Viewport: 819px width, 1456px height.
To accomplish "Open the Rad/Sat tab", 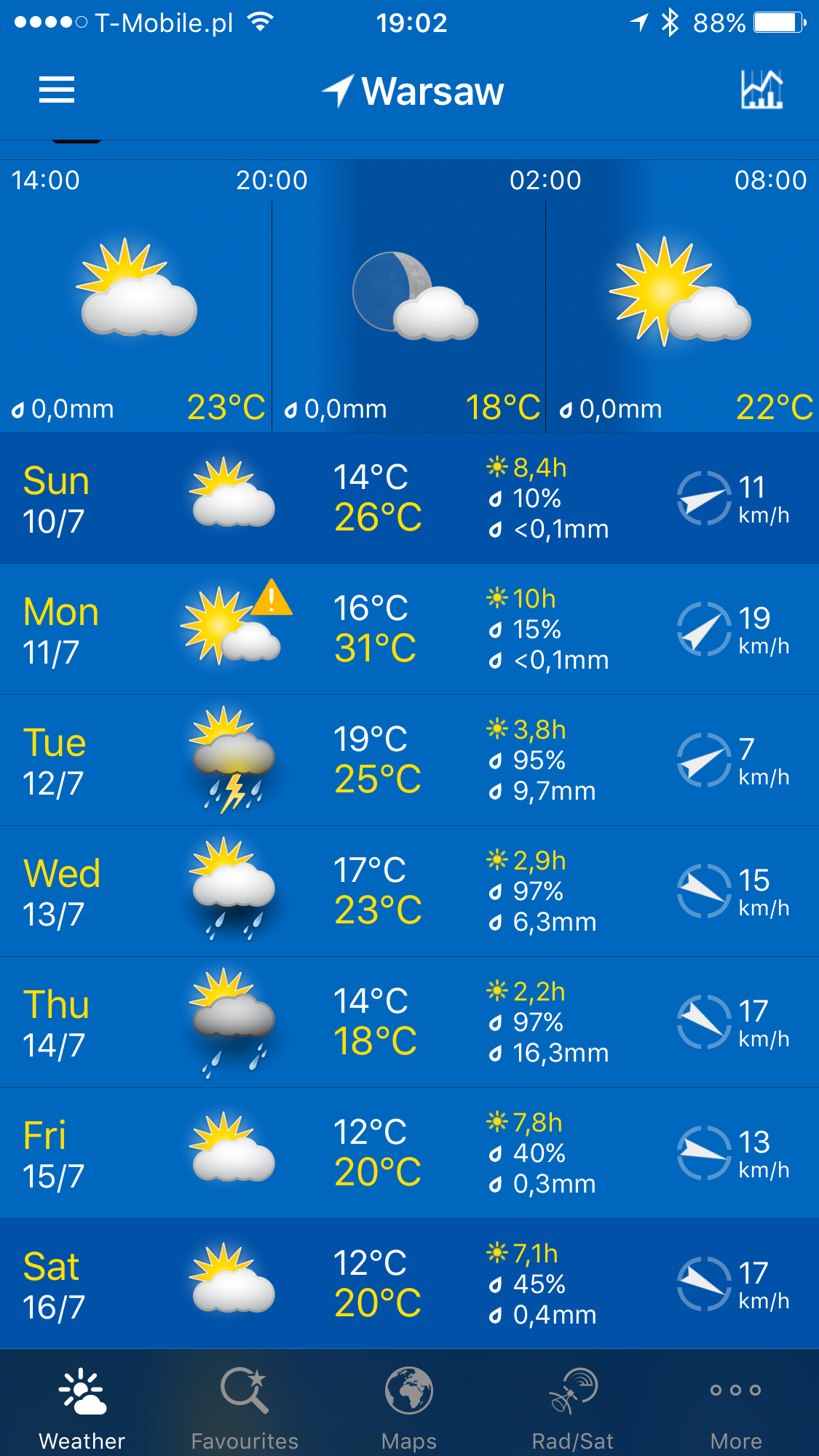I will (x=573, y=1407).
